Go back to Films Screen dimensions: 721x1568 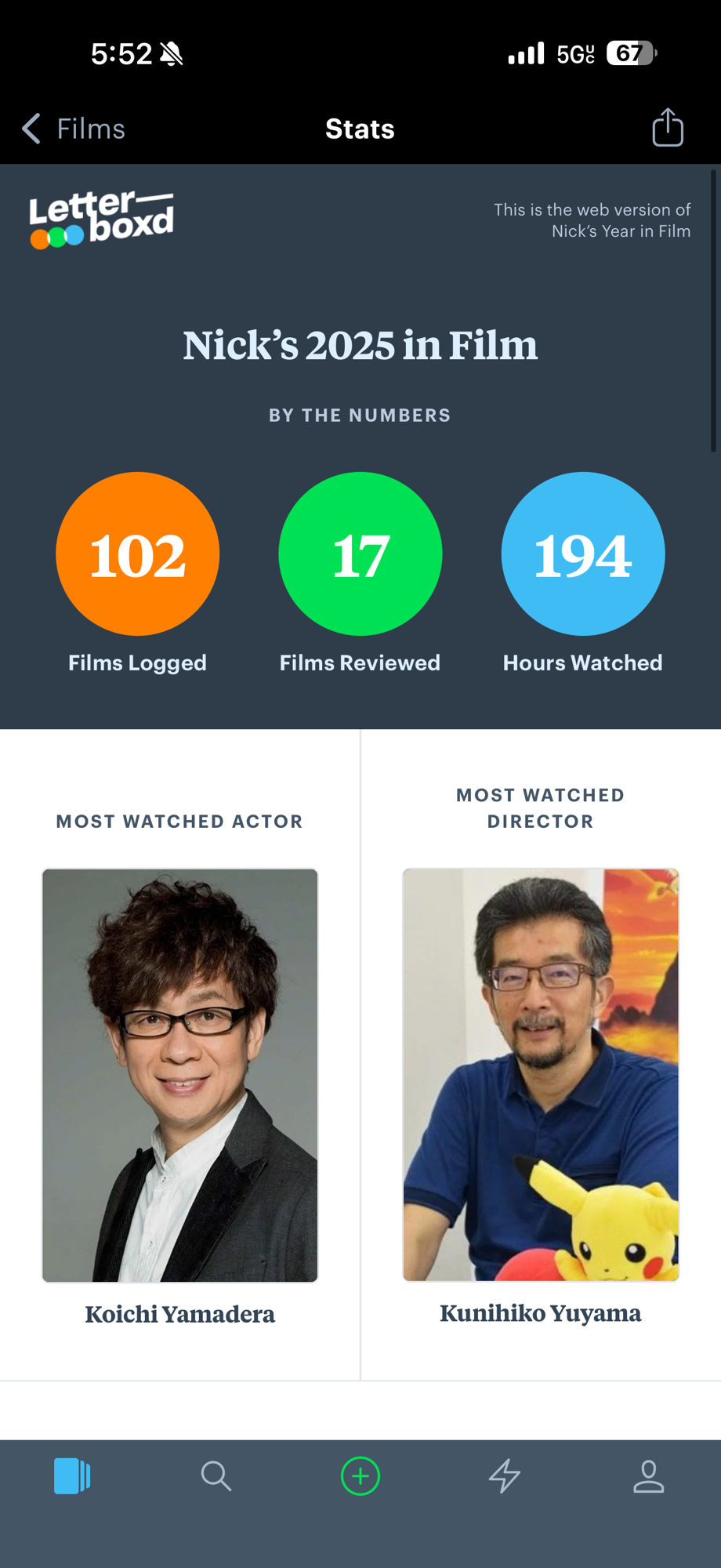(74, 129)
